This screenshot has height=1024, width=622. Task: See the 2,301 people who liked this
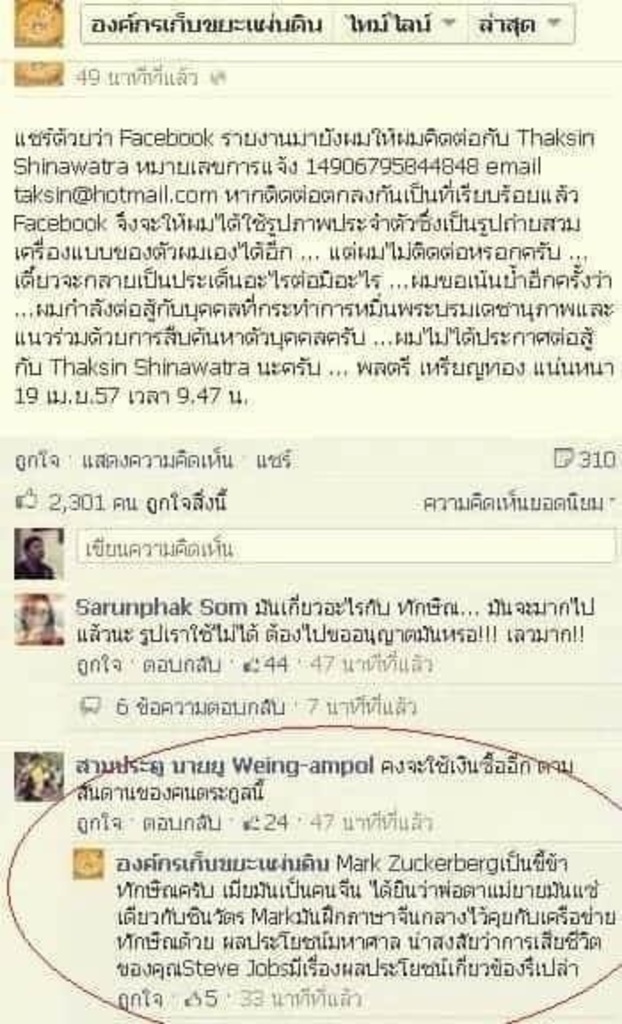click(136, 502)
